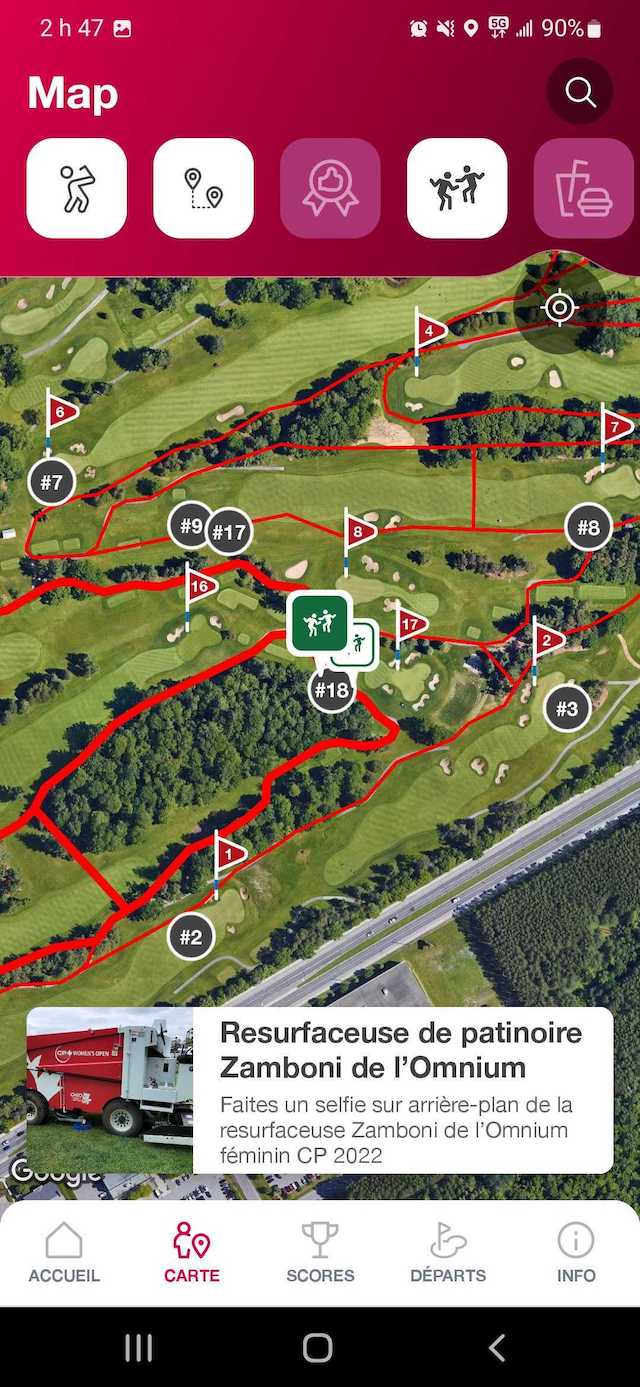Viewport: 640px width, 1387px height.
Task: Toggle the award ribbon filter
Action: pos(330,188)
